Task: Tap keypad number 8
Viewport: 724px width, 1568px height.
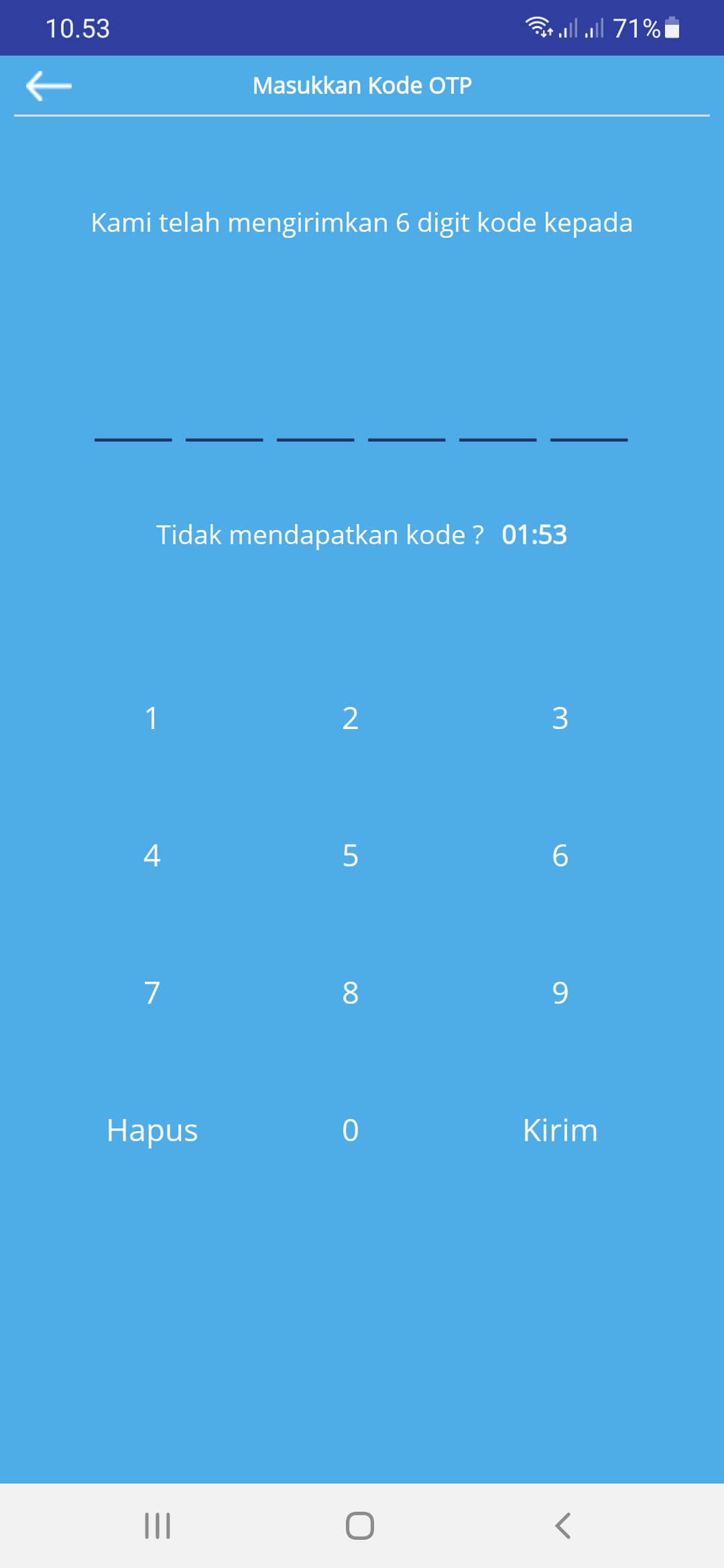Action: tap(350, 992)
